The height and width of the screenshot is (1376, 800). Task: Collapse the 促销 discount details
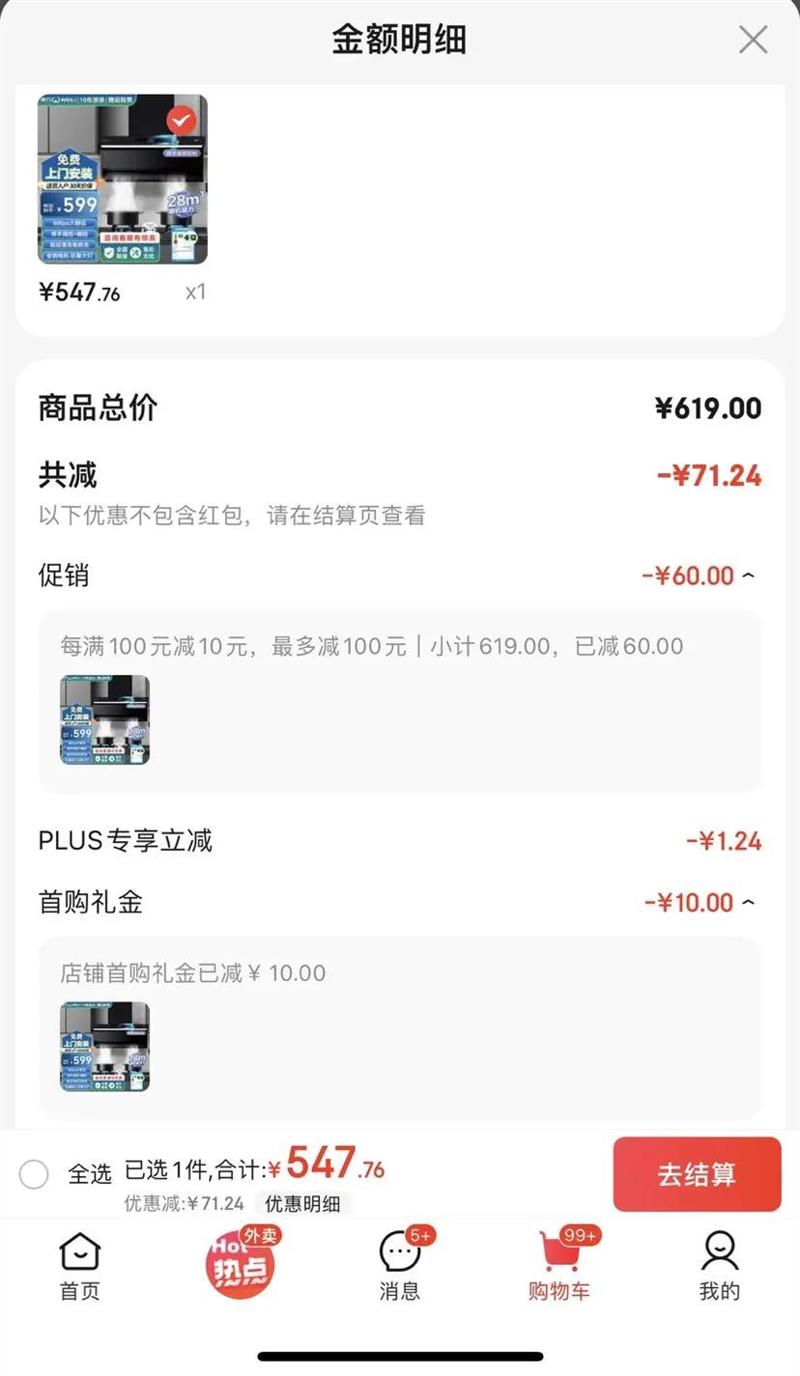pyautogui.click(x=749, y=576)
